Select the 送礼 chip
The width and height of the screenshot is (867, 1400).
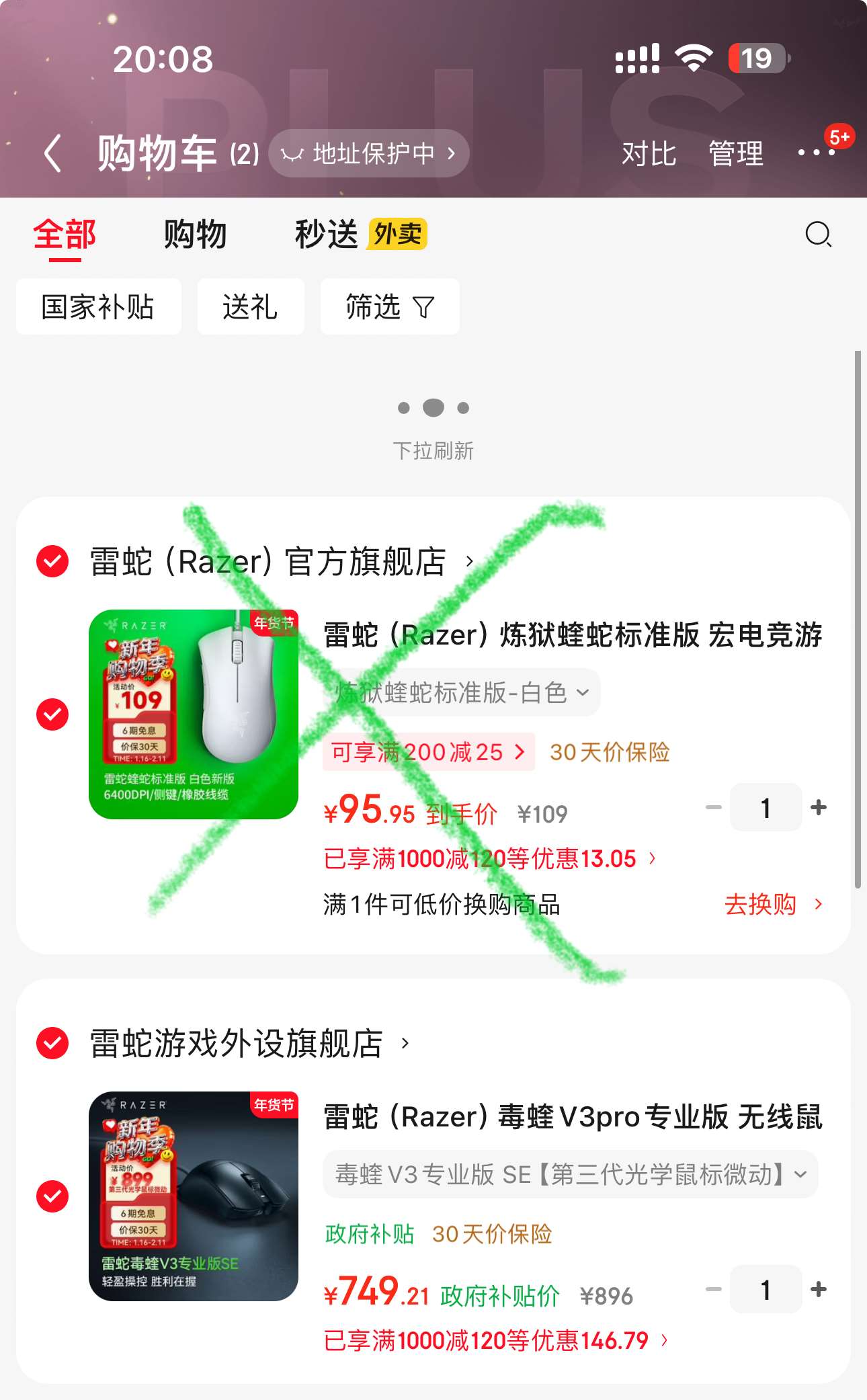pos(250,306)
